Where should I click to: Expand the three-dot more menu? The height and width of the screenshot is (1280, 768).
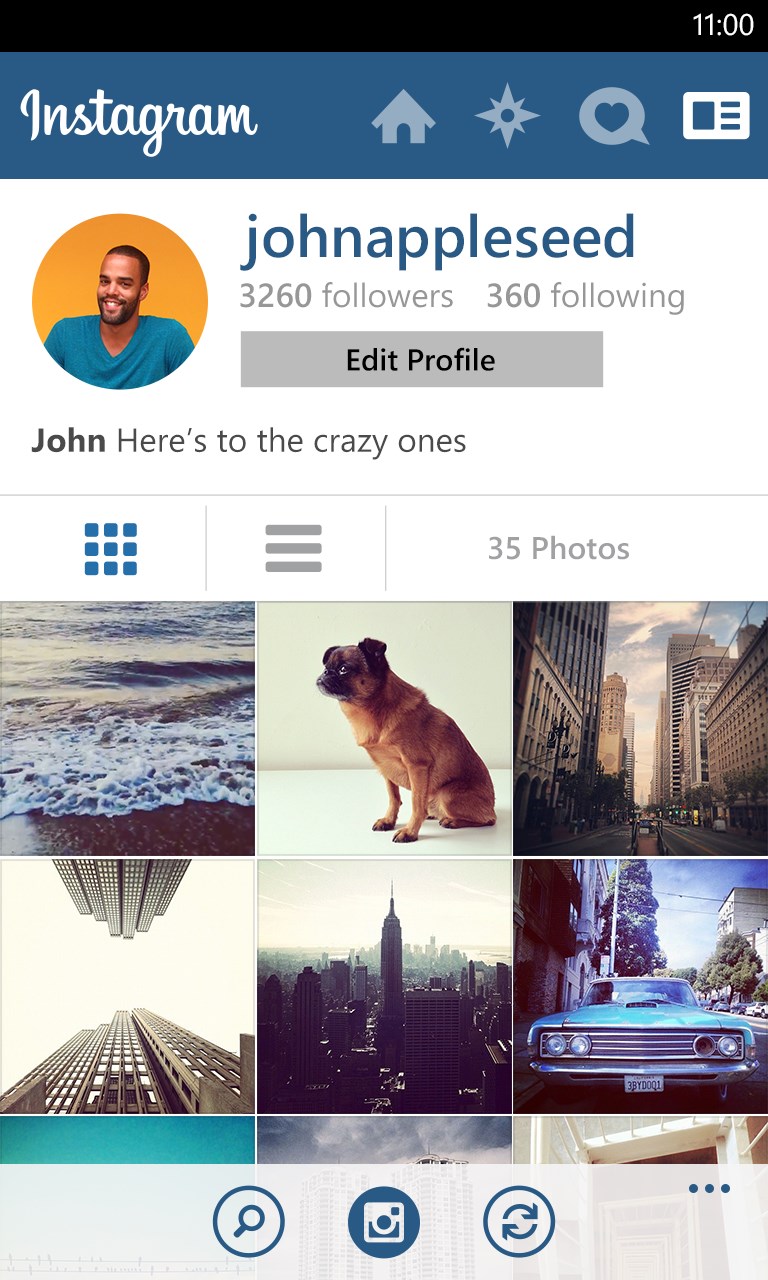[709, 1190]
